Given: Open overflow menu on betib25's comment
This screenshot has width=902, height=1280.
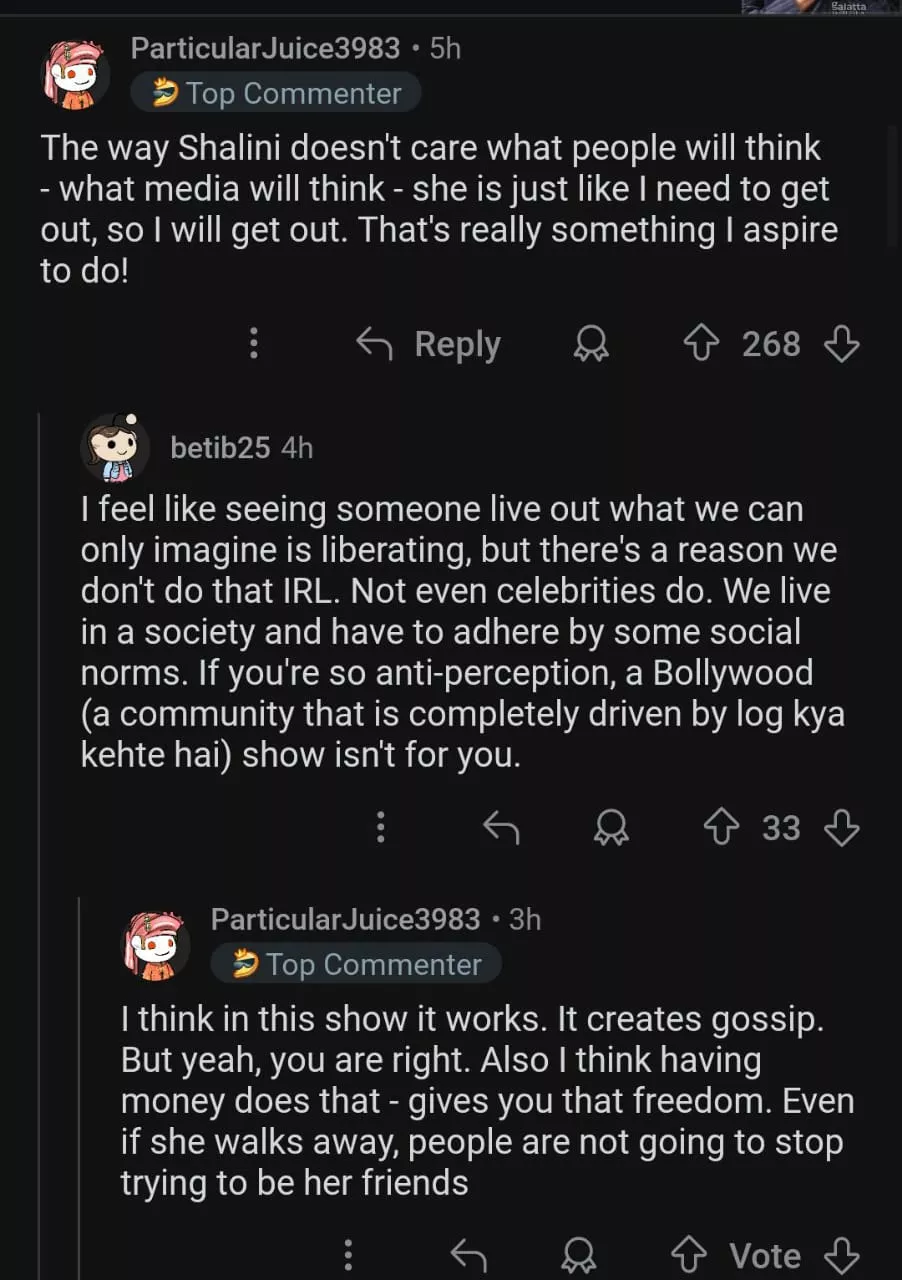Looking at the screenshot, I should click(380, 827).
